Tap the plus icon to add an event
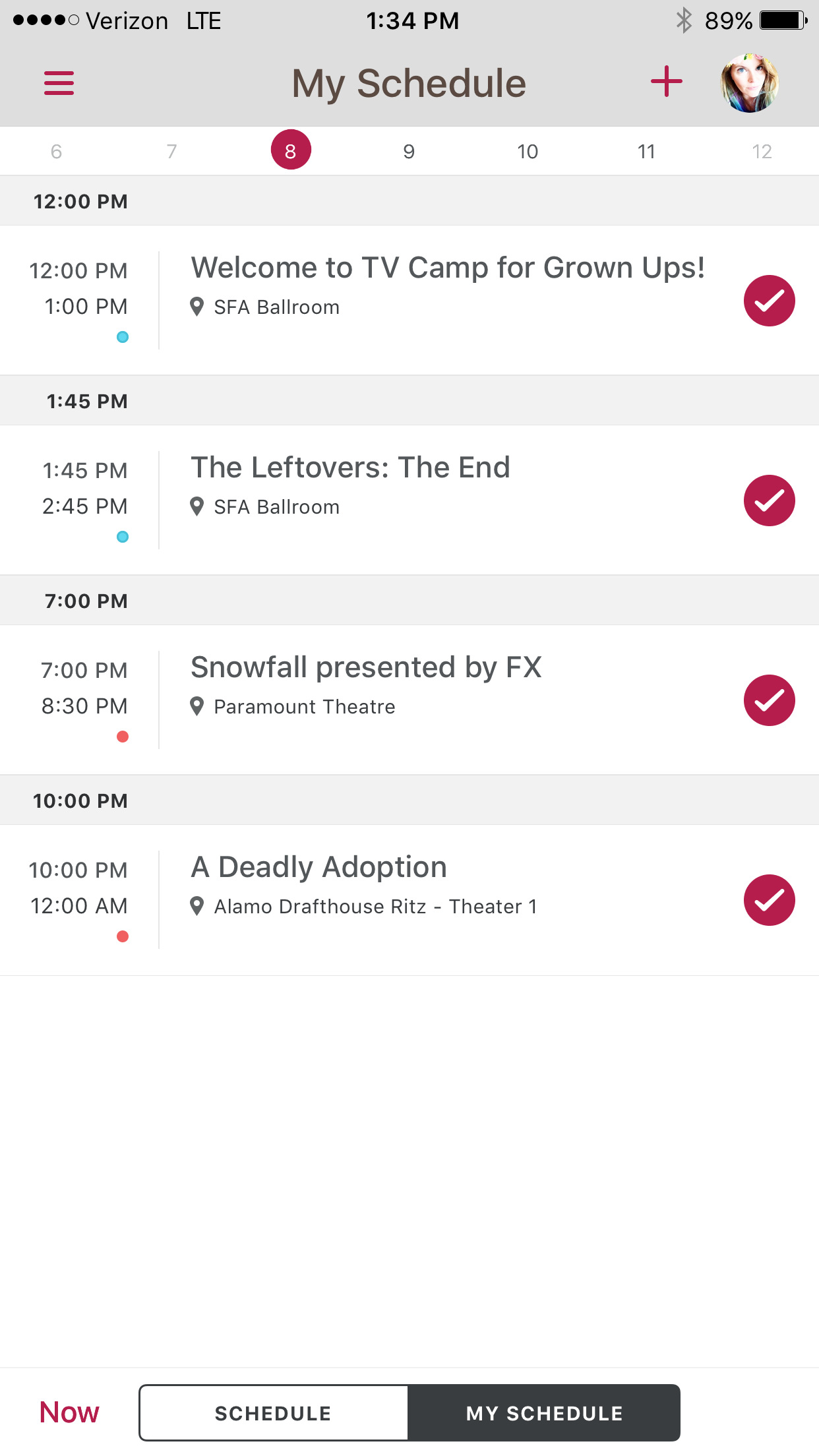 pos(667,82)
